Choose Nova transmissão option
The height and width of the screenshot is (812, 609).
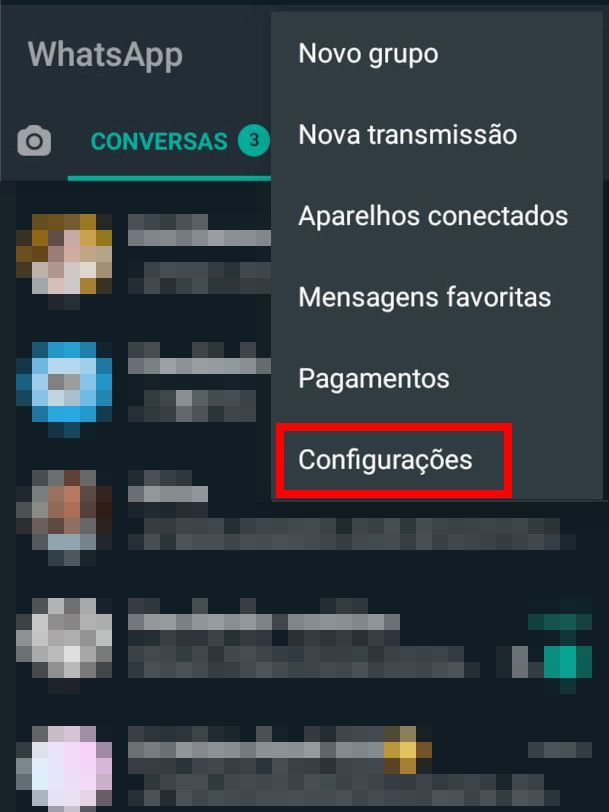(407, 134)
